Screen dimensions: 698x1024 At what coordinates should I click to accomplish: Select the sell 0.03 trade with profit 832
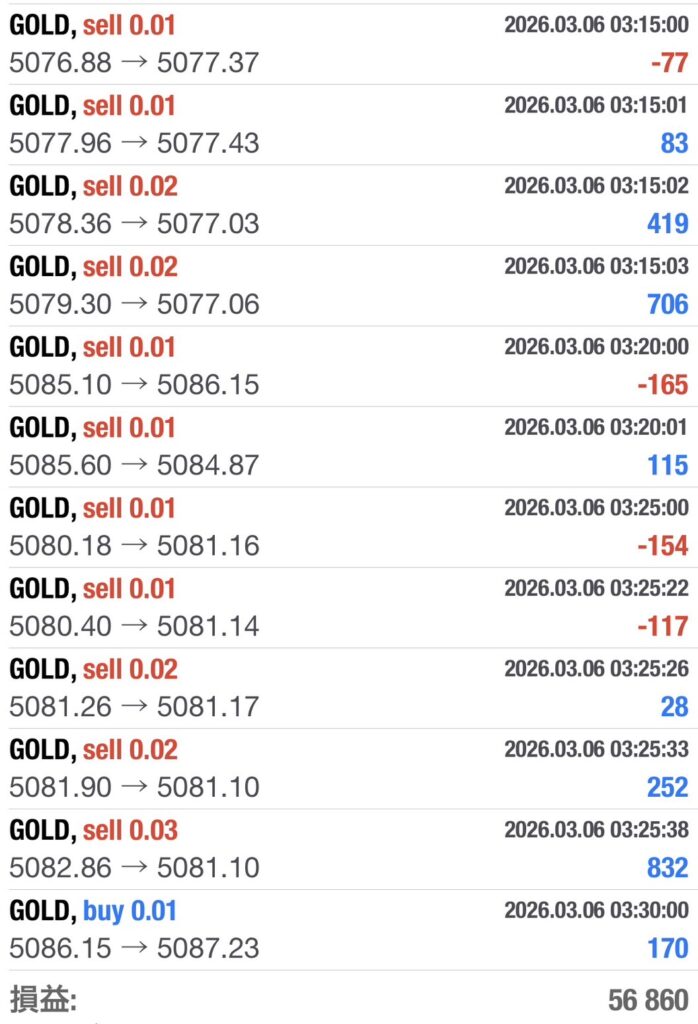pyautogui.click(x=349, y=849)
